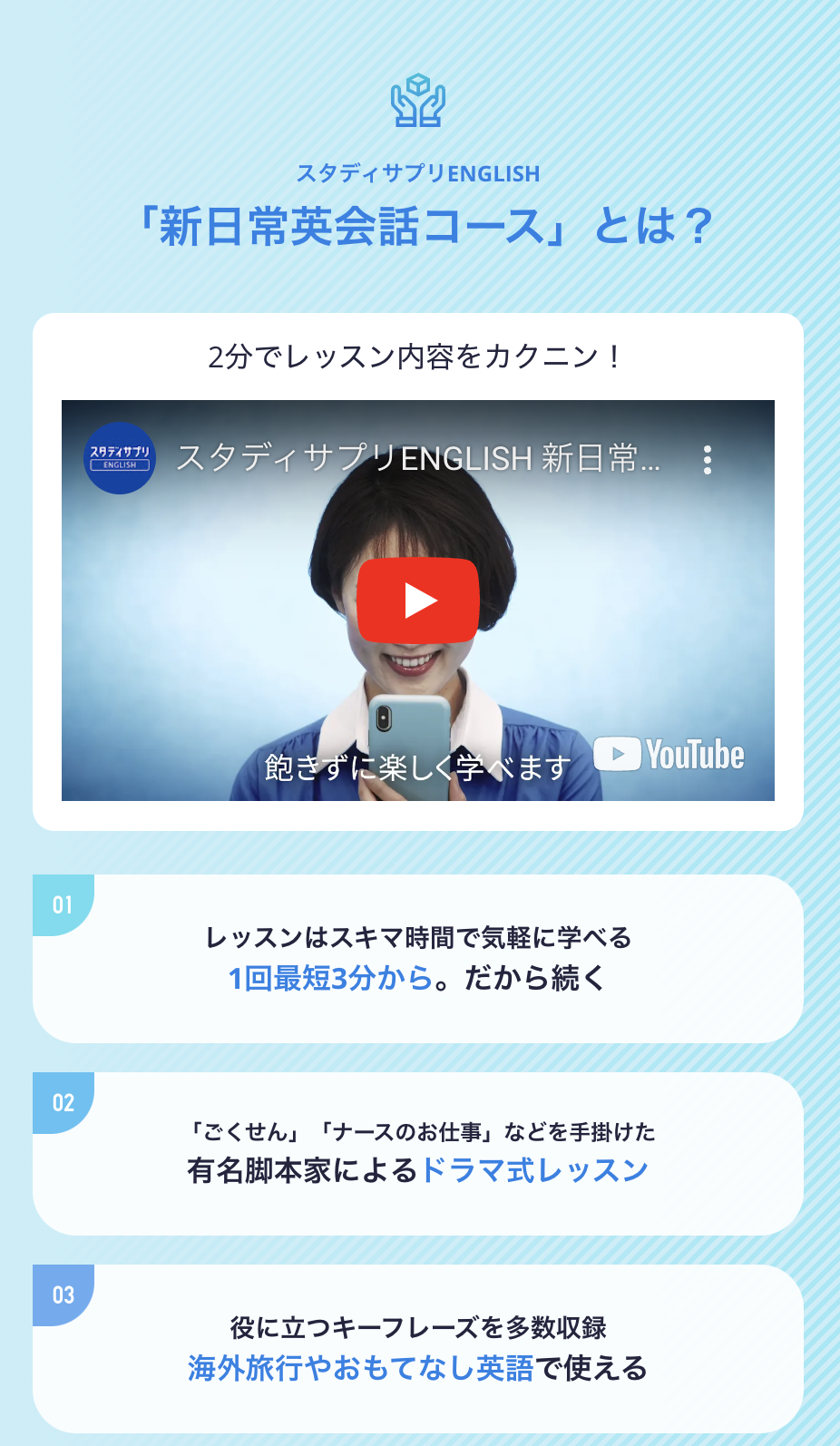The image size is (840, 1446).
Task: Open the video's three-dot overflow menu
Action: coord(708,460)
